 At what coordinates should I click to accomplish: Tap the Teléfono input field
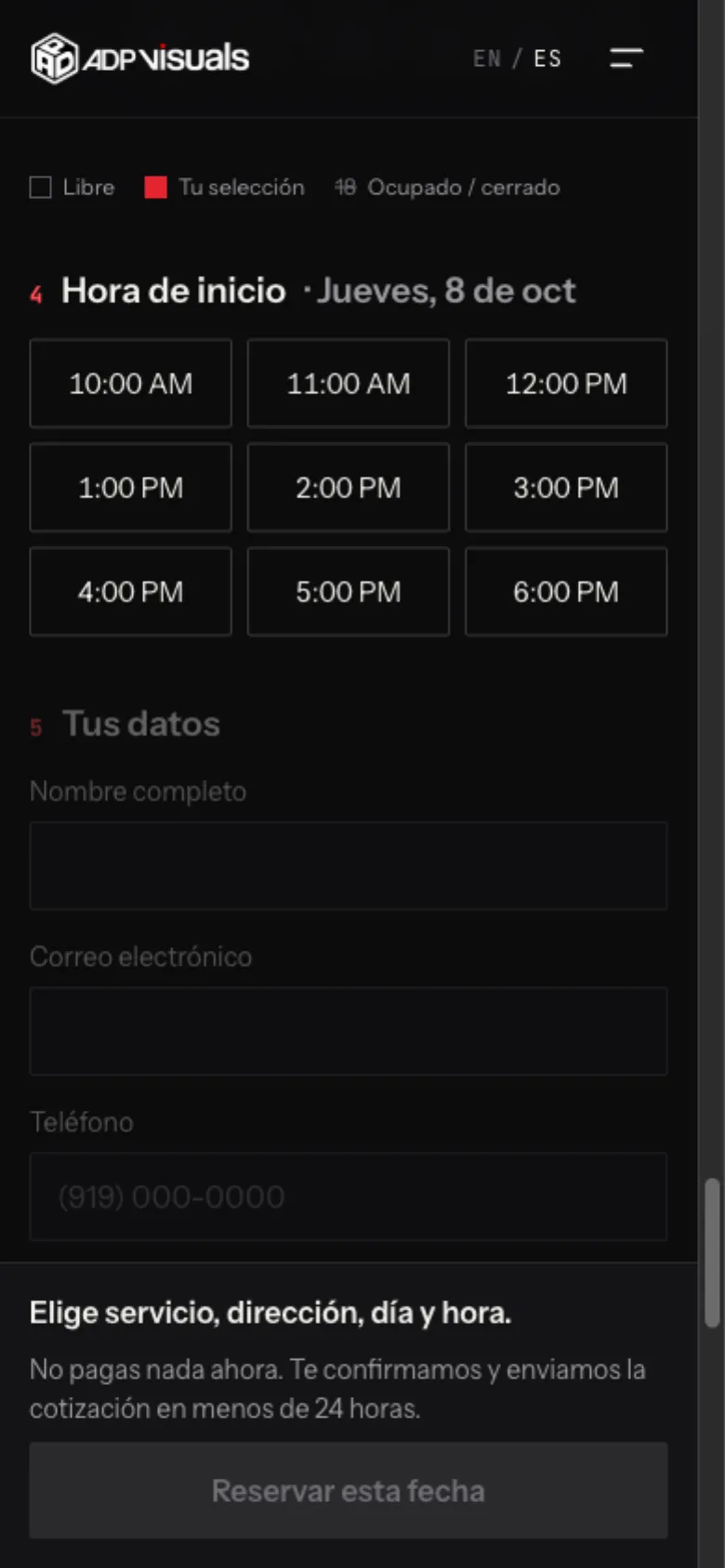[349, 1196]
